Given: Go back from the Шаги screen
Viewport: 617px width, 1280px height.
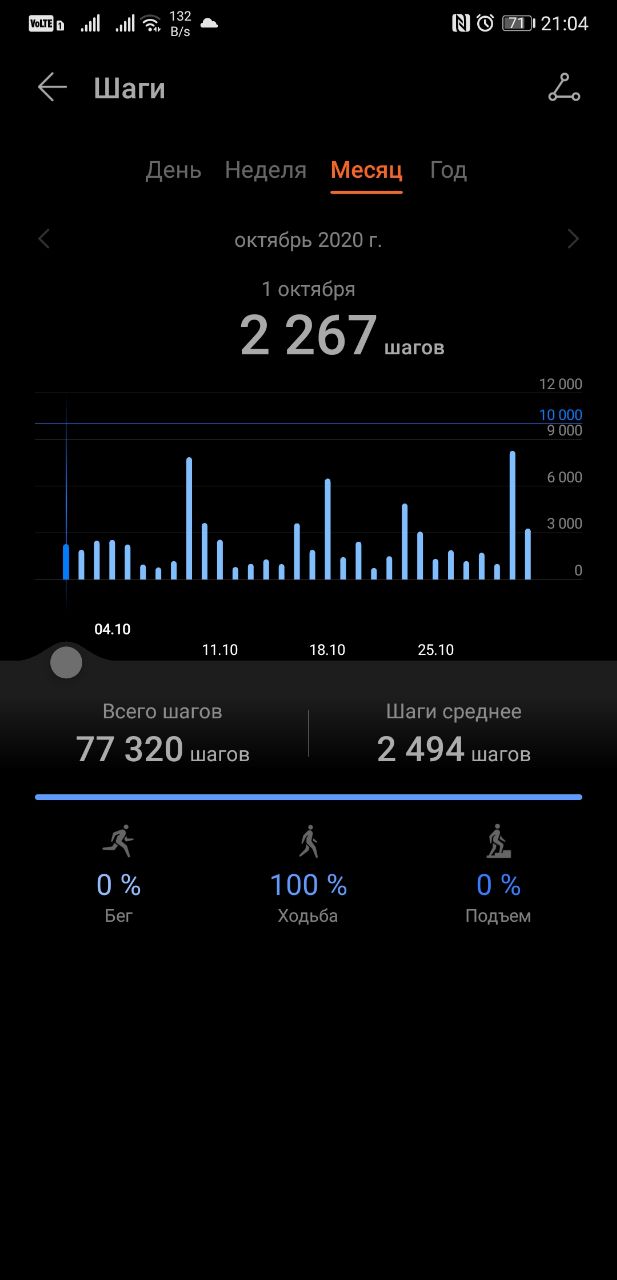Looking at the screenshot, I should pyautogui.click(x=52, y=88).
